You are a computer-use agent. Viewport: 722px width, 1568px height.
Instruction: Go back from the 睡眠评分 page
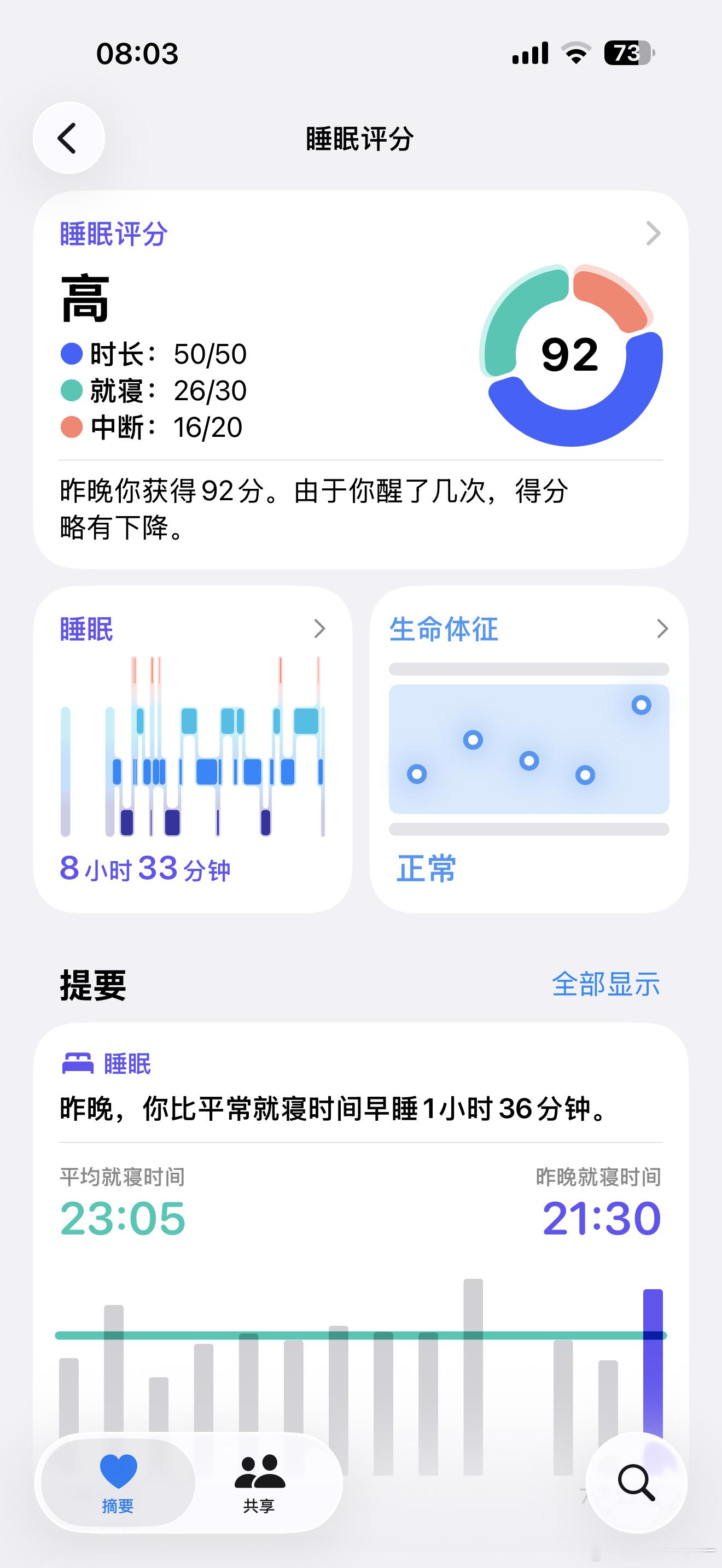68,138
